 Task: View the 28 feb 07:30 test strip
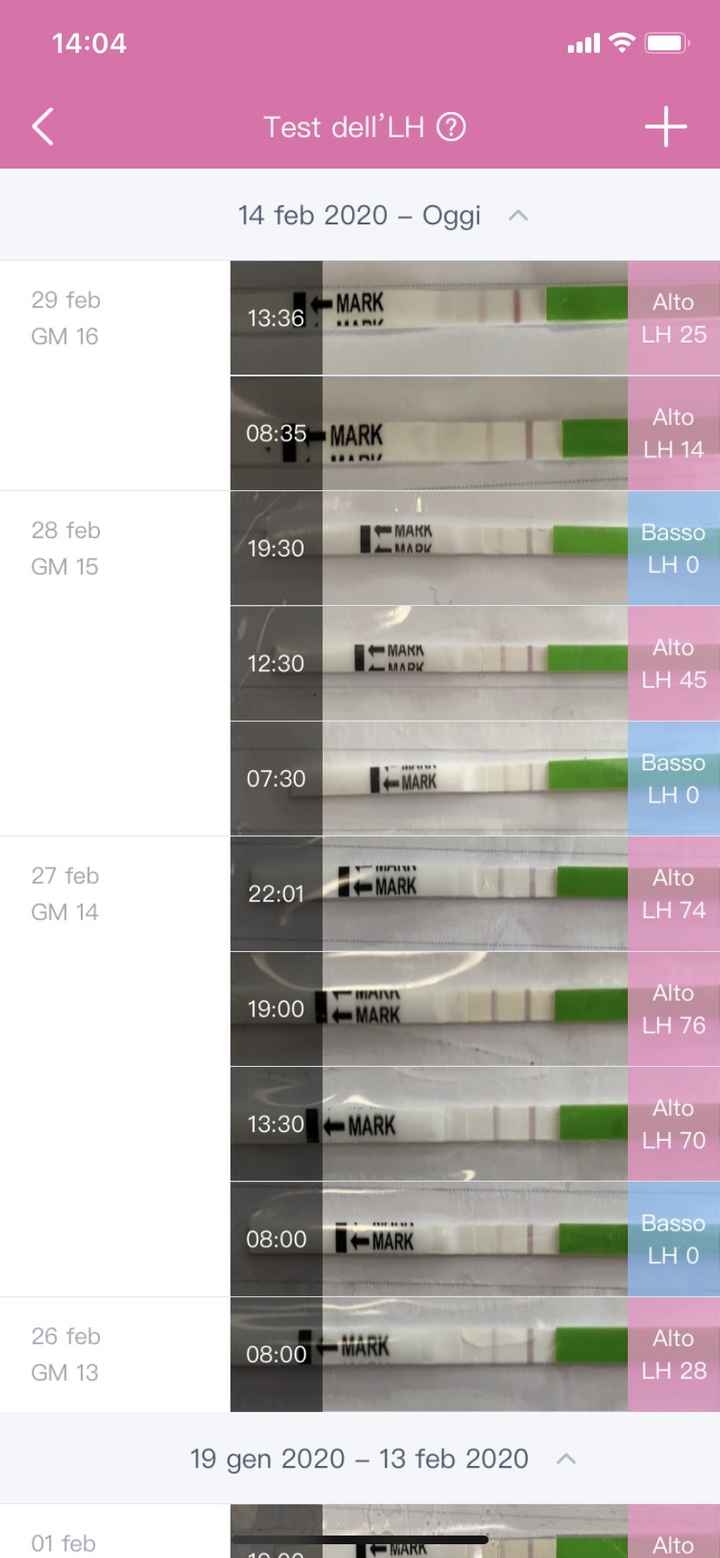[x=475, y=778]
